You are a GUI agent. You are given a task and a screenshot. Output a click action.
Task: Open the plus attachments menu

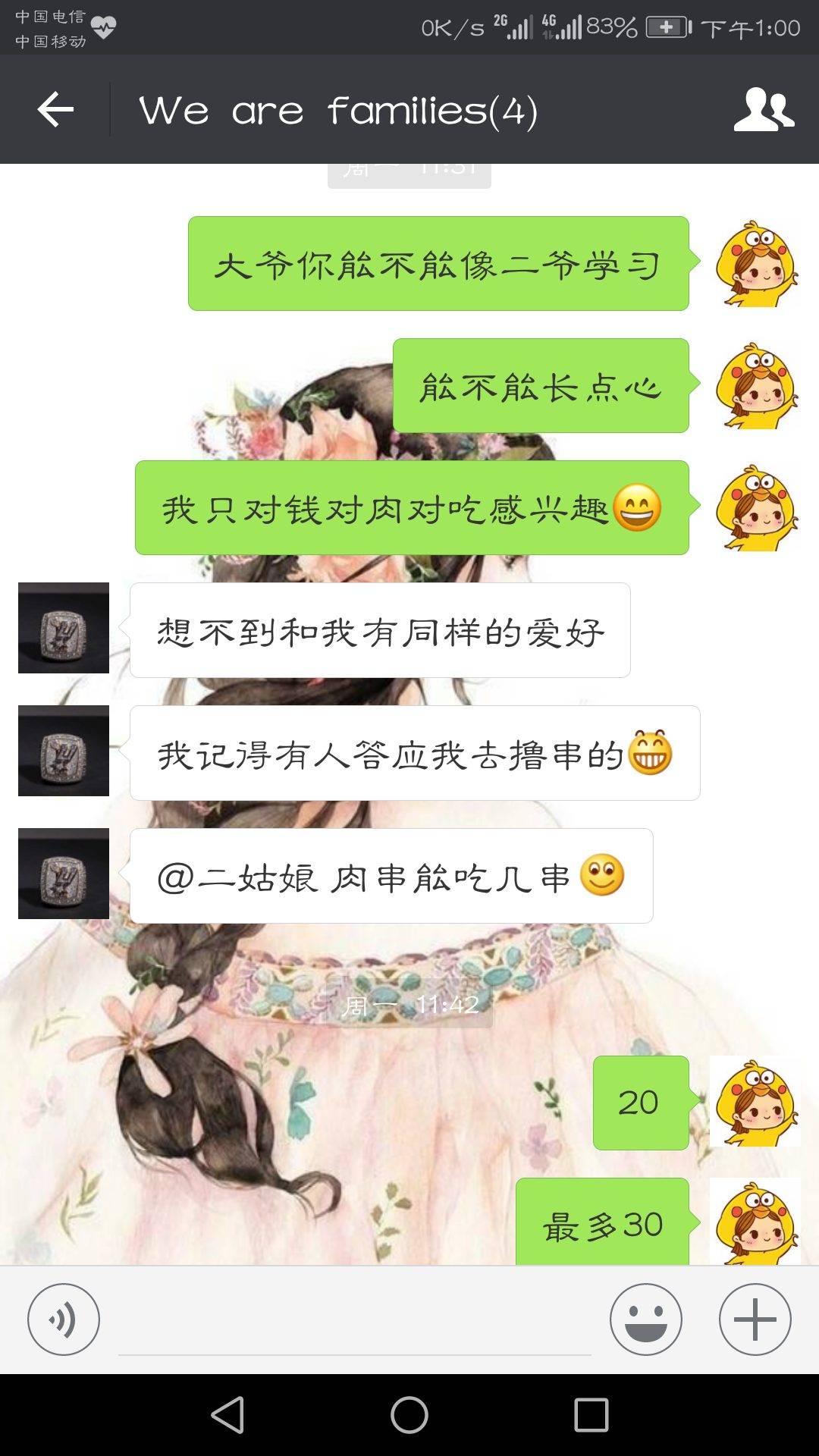pos(755,1319)
